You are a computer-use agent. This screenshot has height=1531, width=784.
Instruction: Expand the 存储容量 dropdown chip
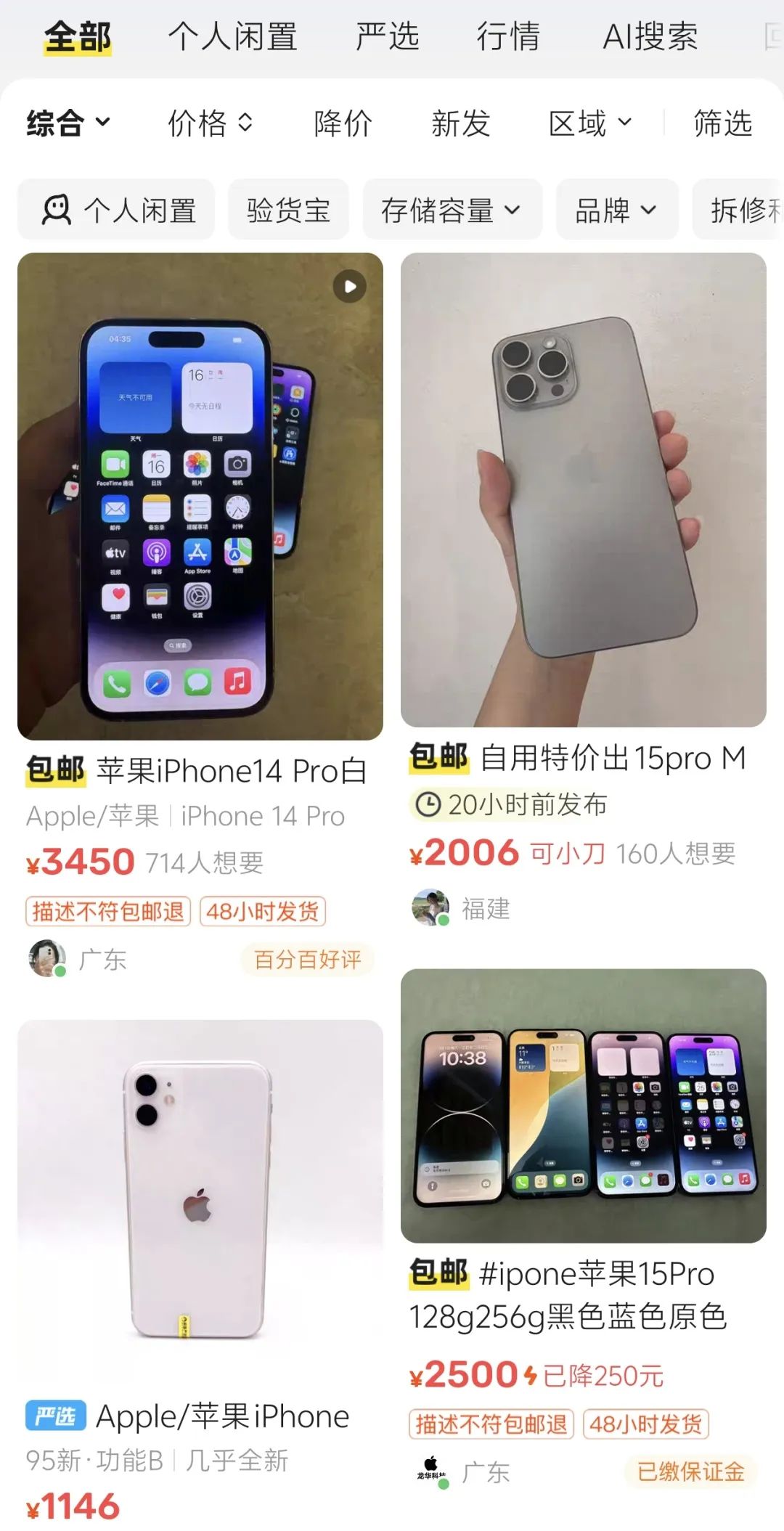[x=452, y=210]
